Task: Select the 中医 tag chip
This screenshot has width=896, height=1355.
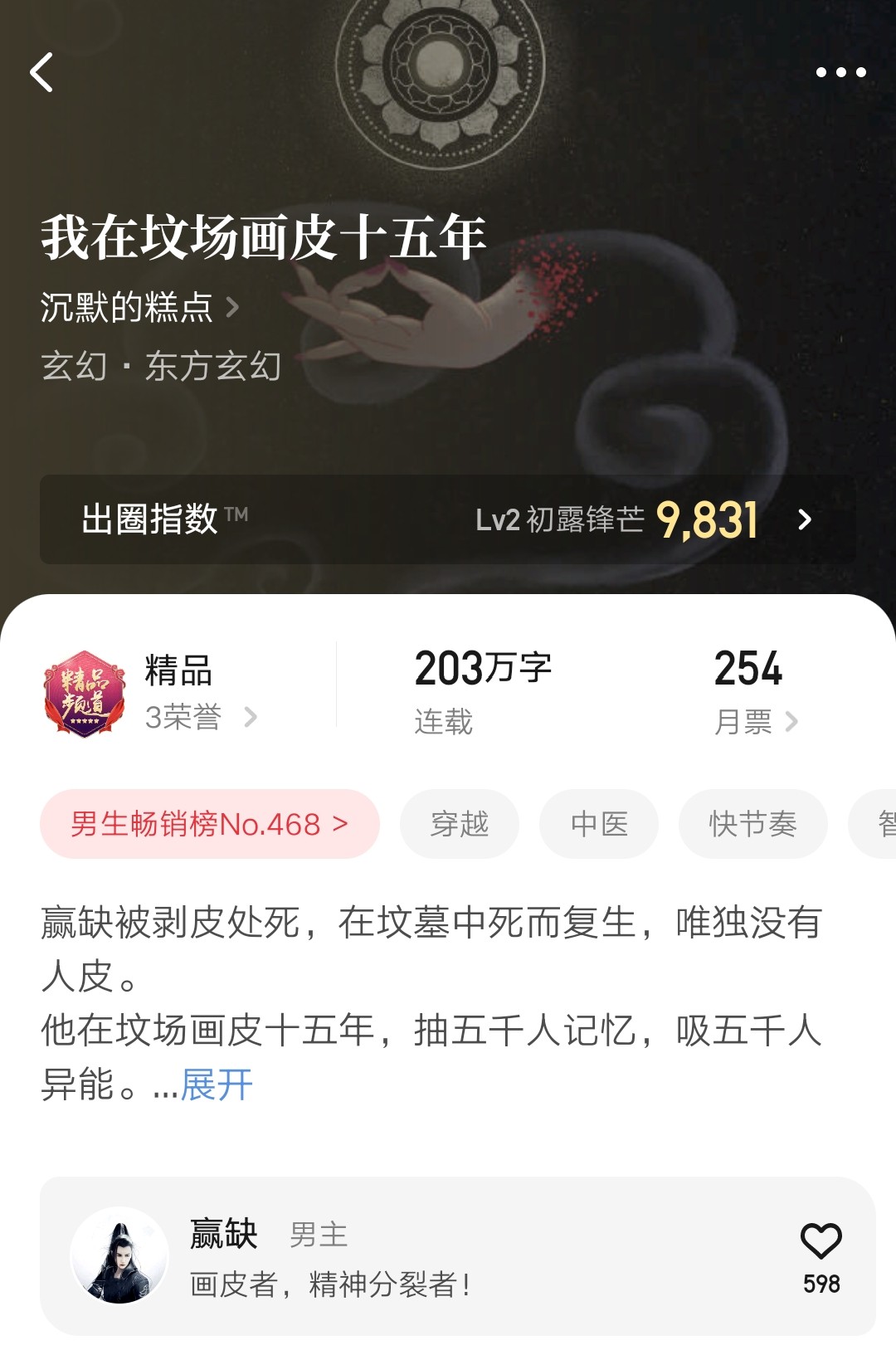Action: (x=599, y=824)
